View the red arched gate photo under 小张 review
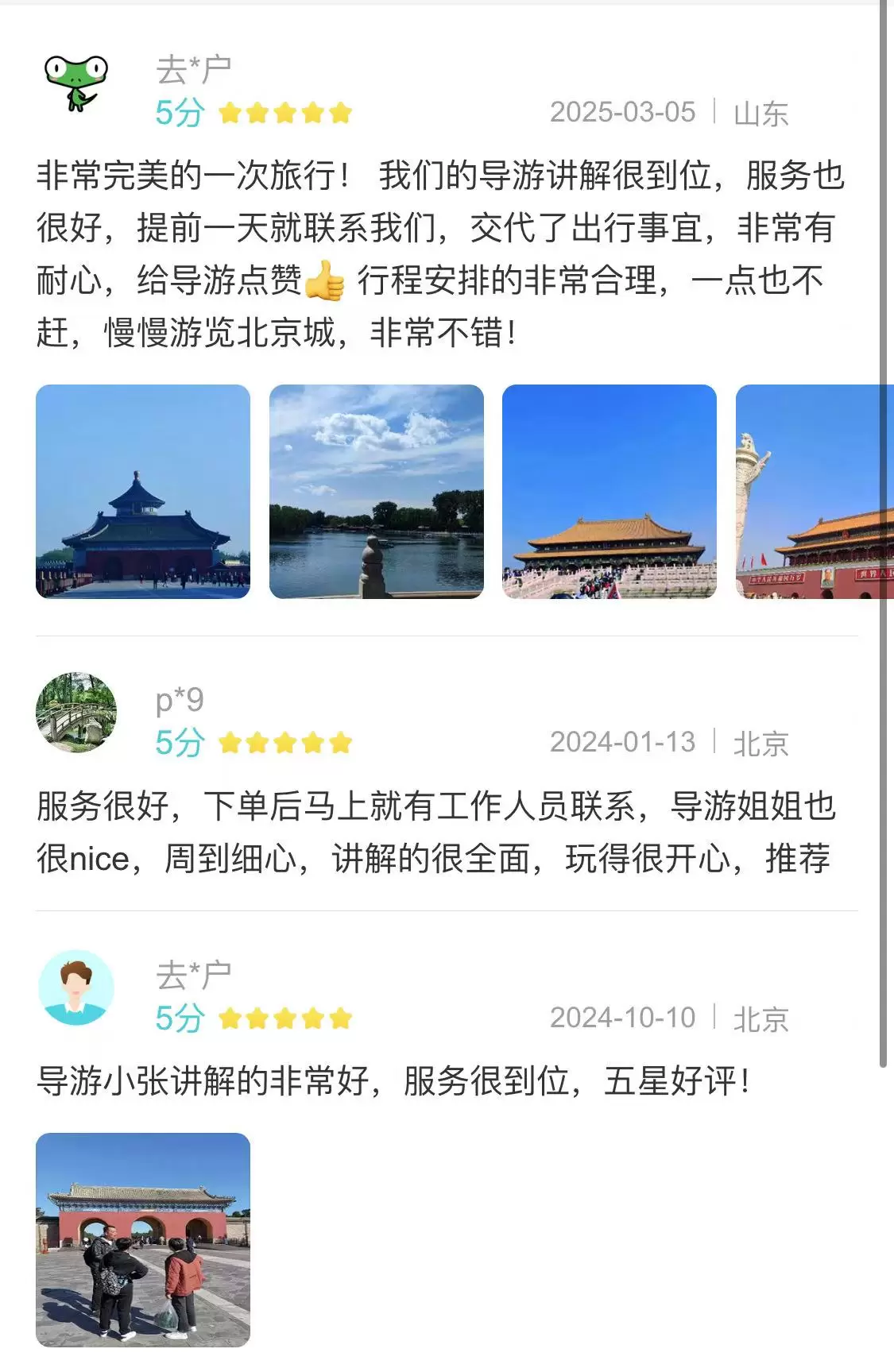 click(143, 1239)
